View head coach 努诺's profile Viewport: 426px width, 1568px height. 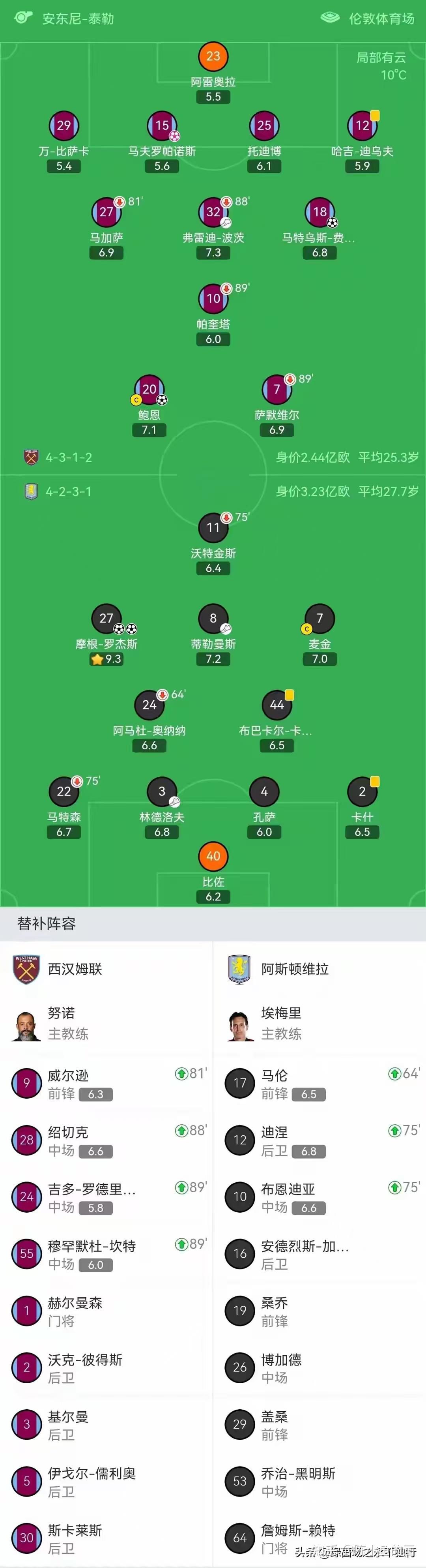[x=61, y=1022]
